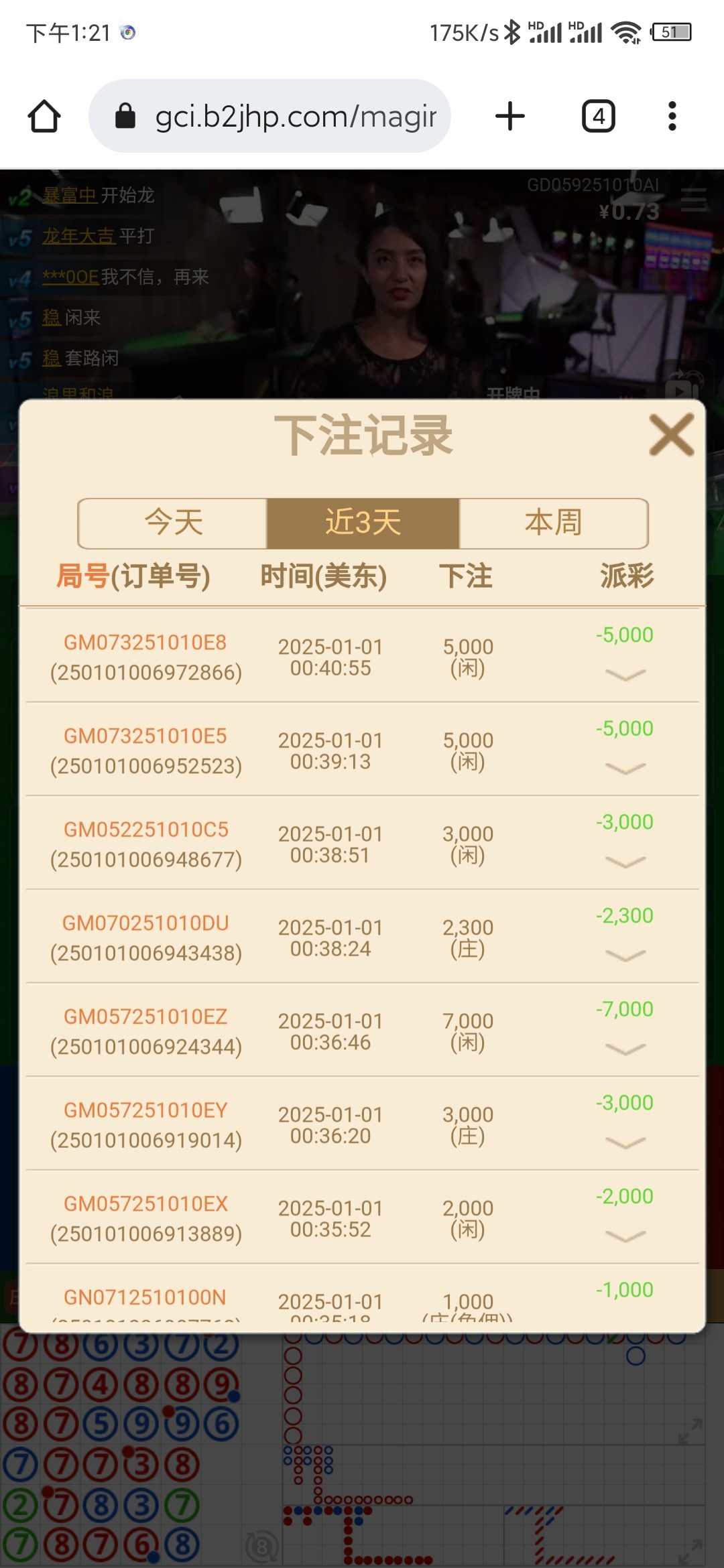
Task: Go to the browser home page
Action: click(x=44, y=117)
